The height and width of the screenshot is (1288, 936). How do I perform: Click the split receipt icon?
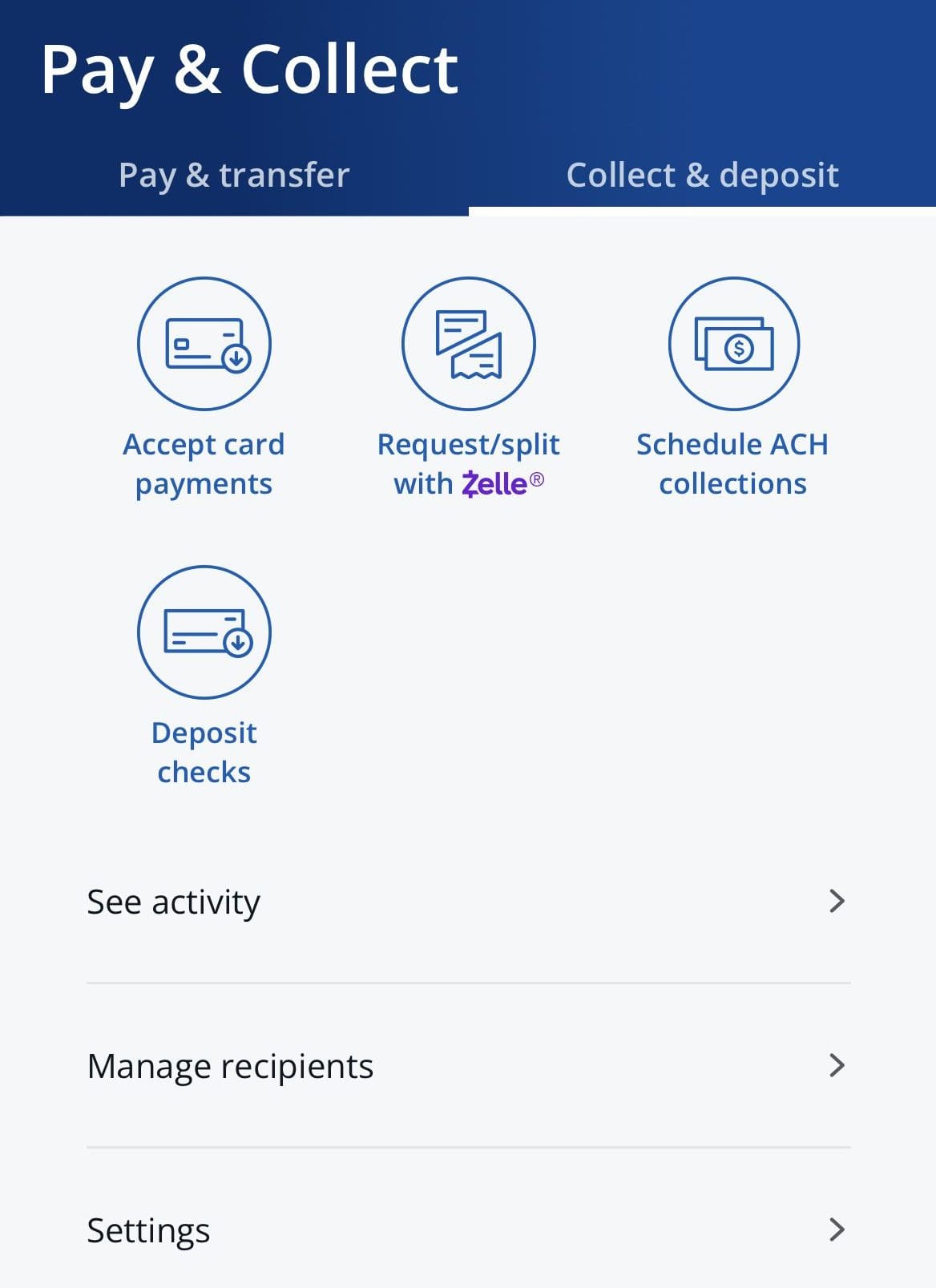[x=467, y=343]
